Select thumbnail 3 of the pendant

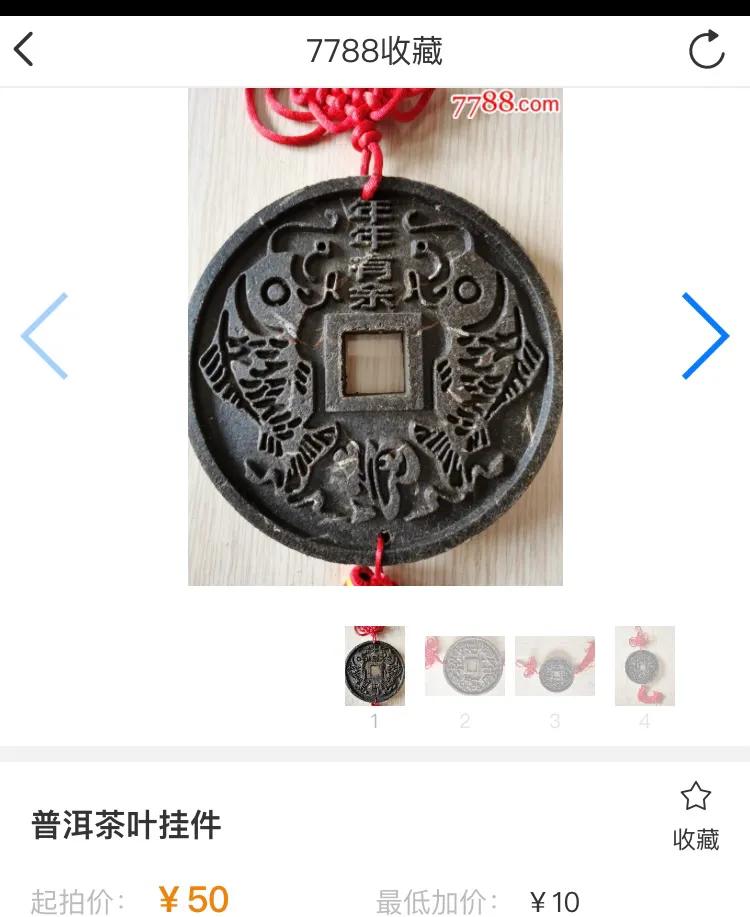click(555, 666)
